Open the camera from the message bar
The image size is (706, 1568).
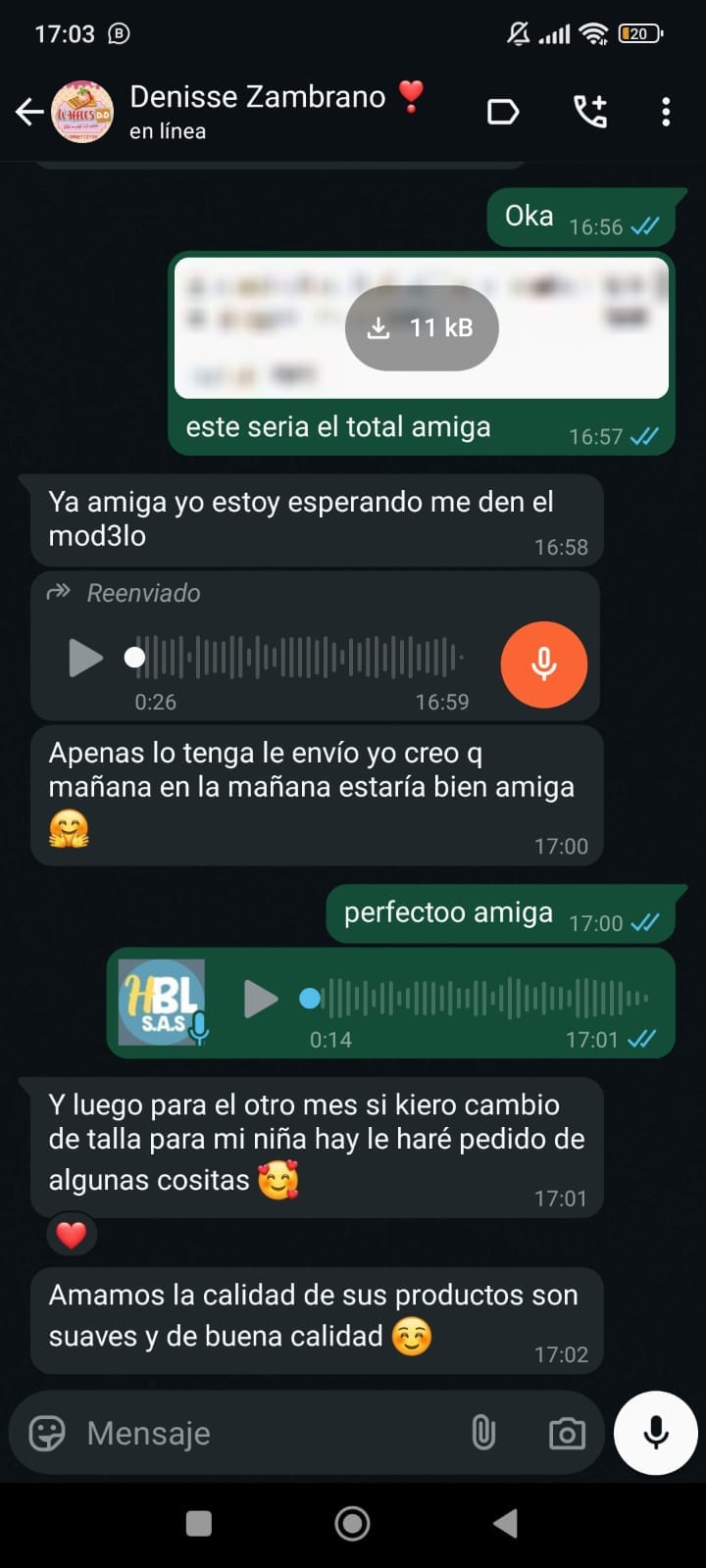567,1433
